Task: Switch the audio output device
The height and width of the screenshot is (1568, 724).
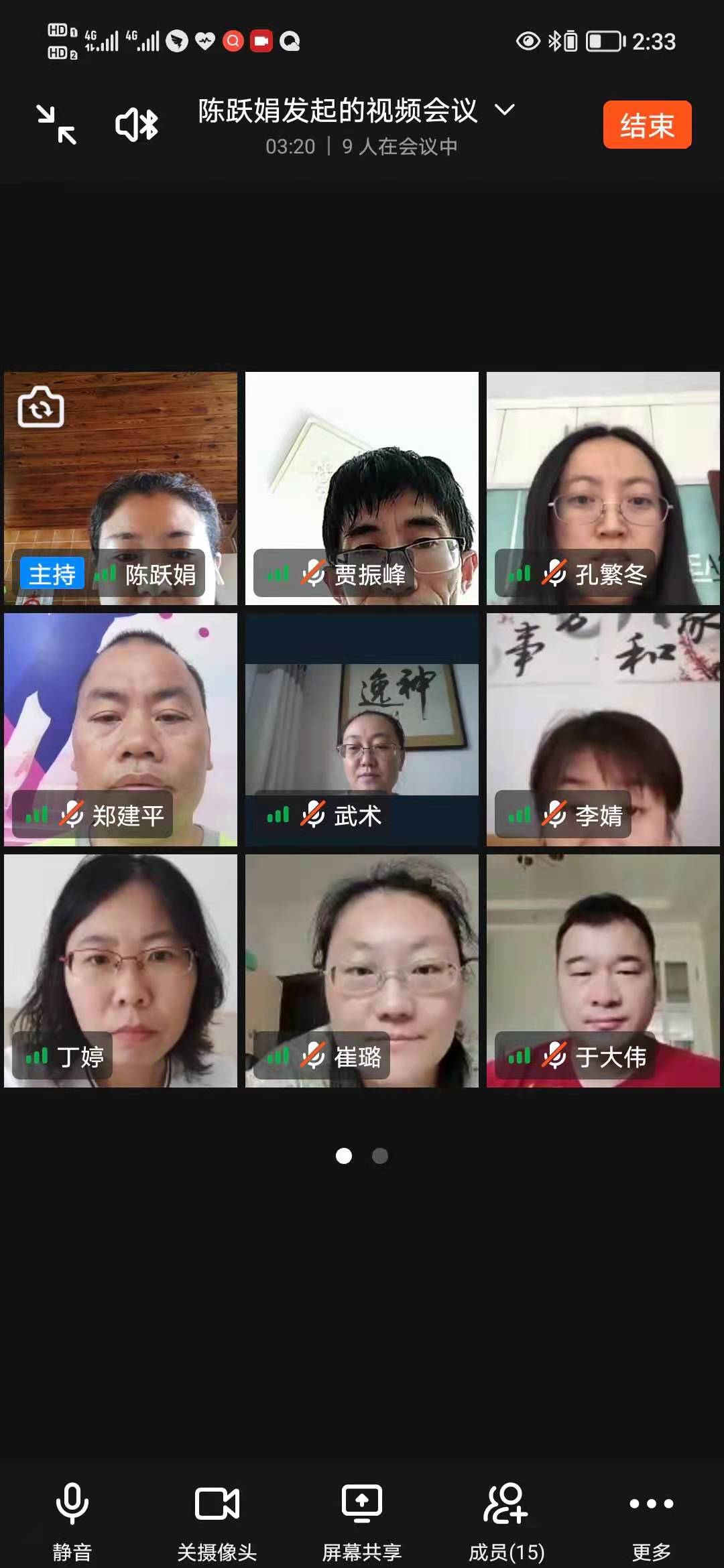Action: [137, 125]
